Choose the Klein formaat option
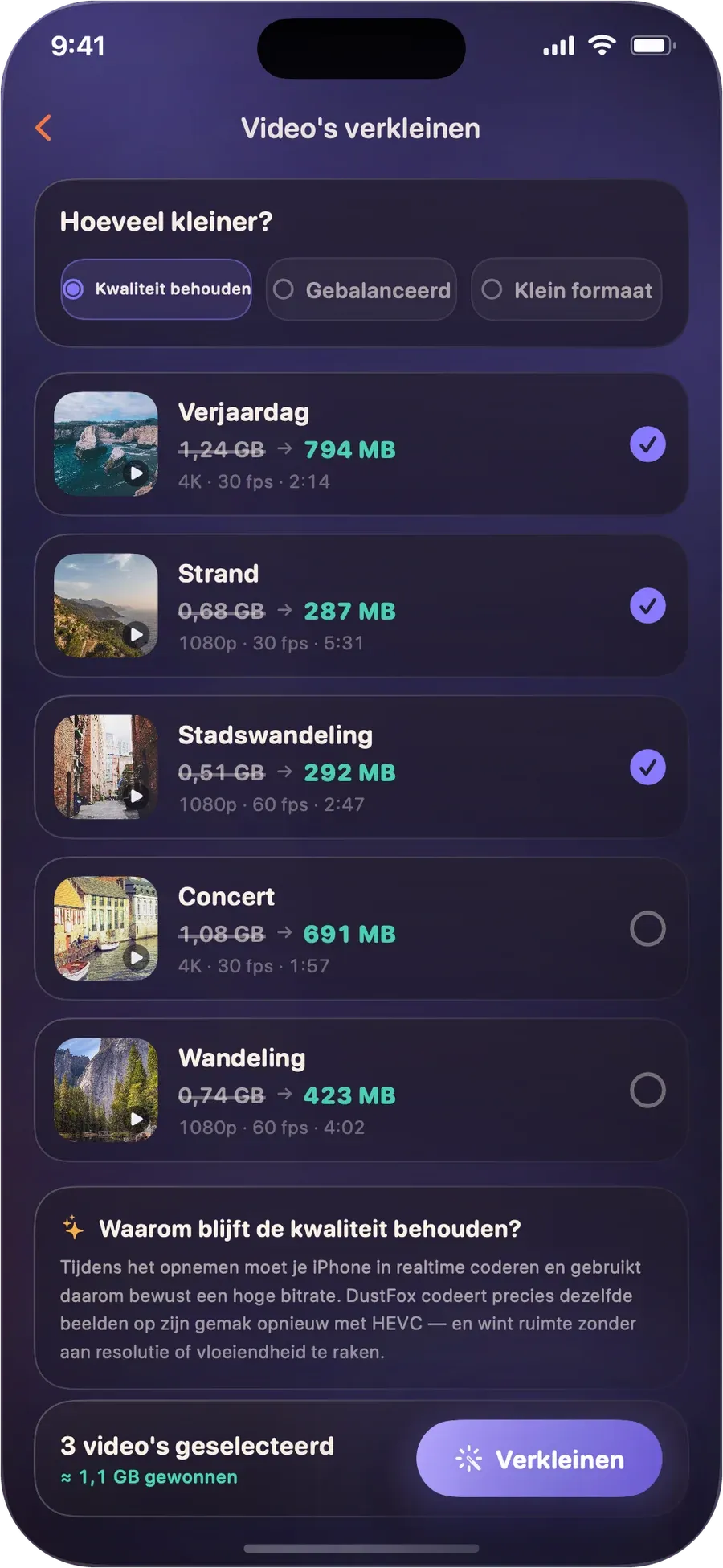This screenshot has height=1568, width=723. click(566, 289)
